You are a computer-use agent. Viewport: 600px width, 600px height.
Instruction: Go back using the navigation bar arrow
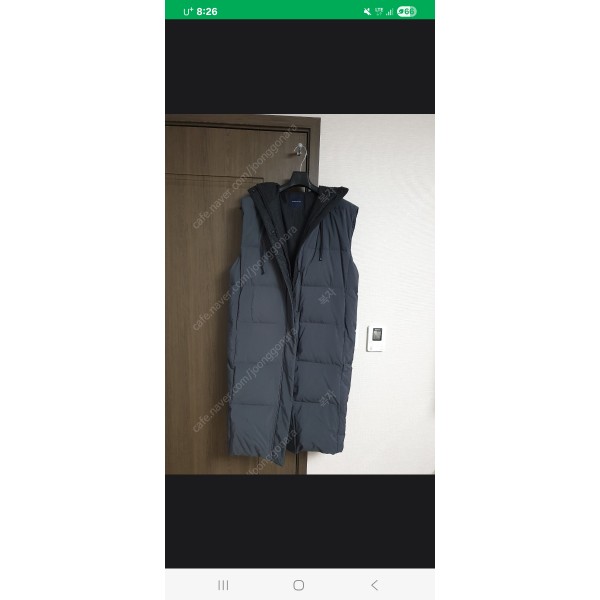[x=374, y=584]
